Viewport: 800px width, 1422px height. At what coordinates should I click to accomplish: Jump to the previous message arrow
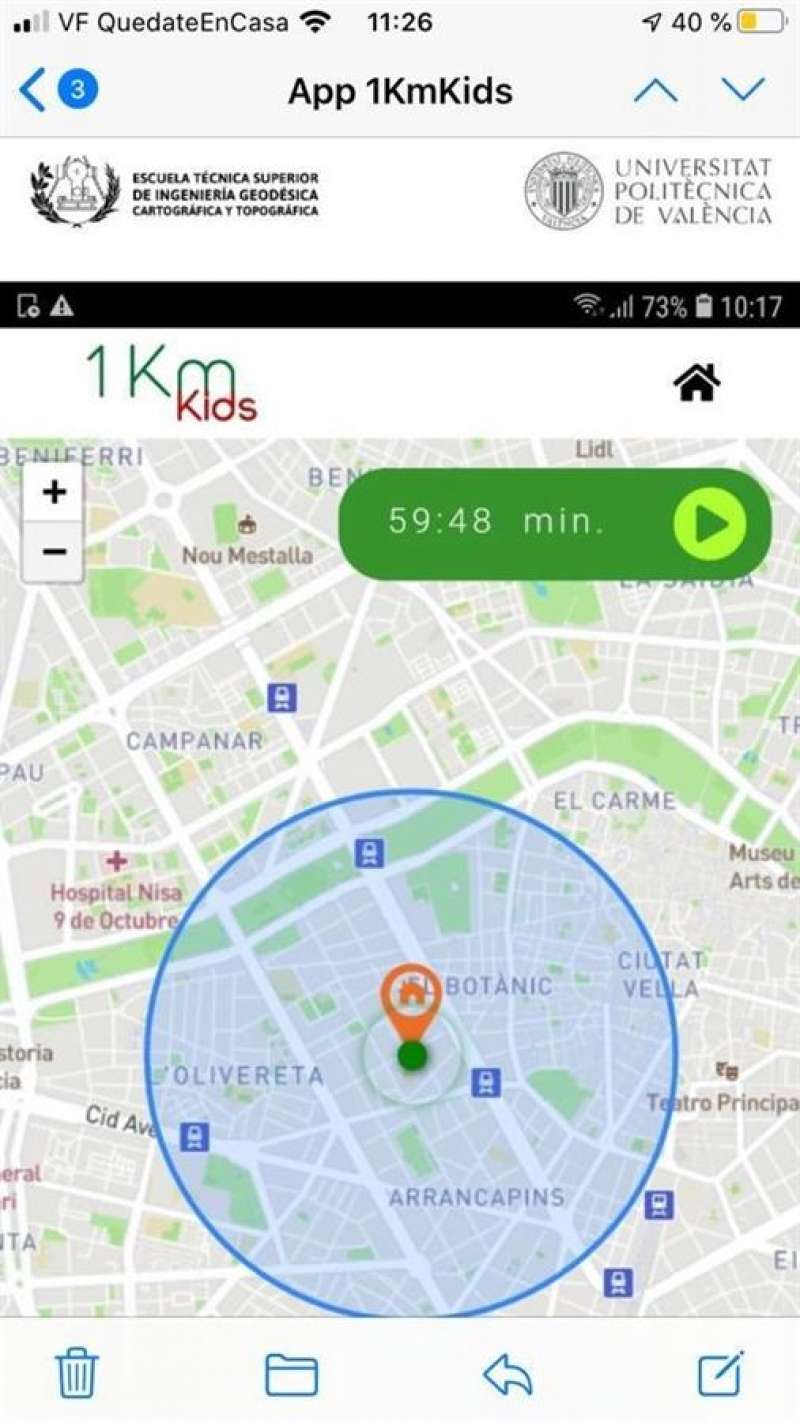655,91
